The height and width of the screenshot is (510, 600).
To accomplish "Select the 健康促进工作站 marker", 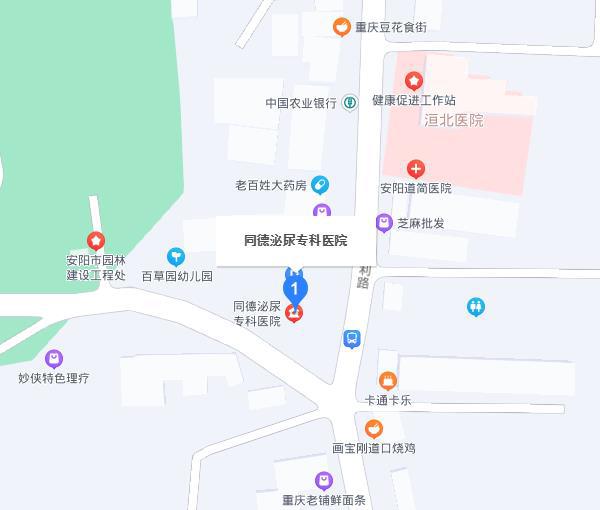I will coord(413,81).
